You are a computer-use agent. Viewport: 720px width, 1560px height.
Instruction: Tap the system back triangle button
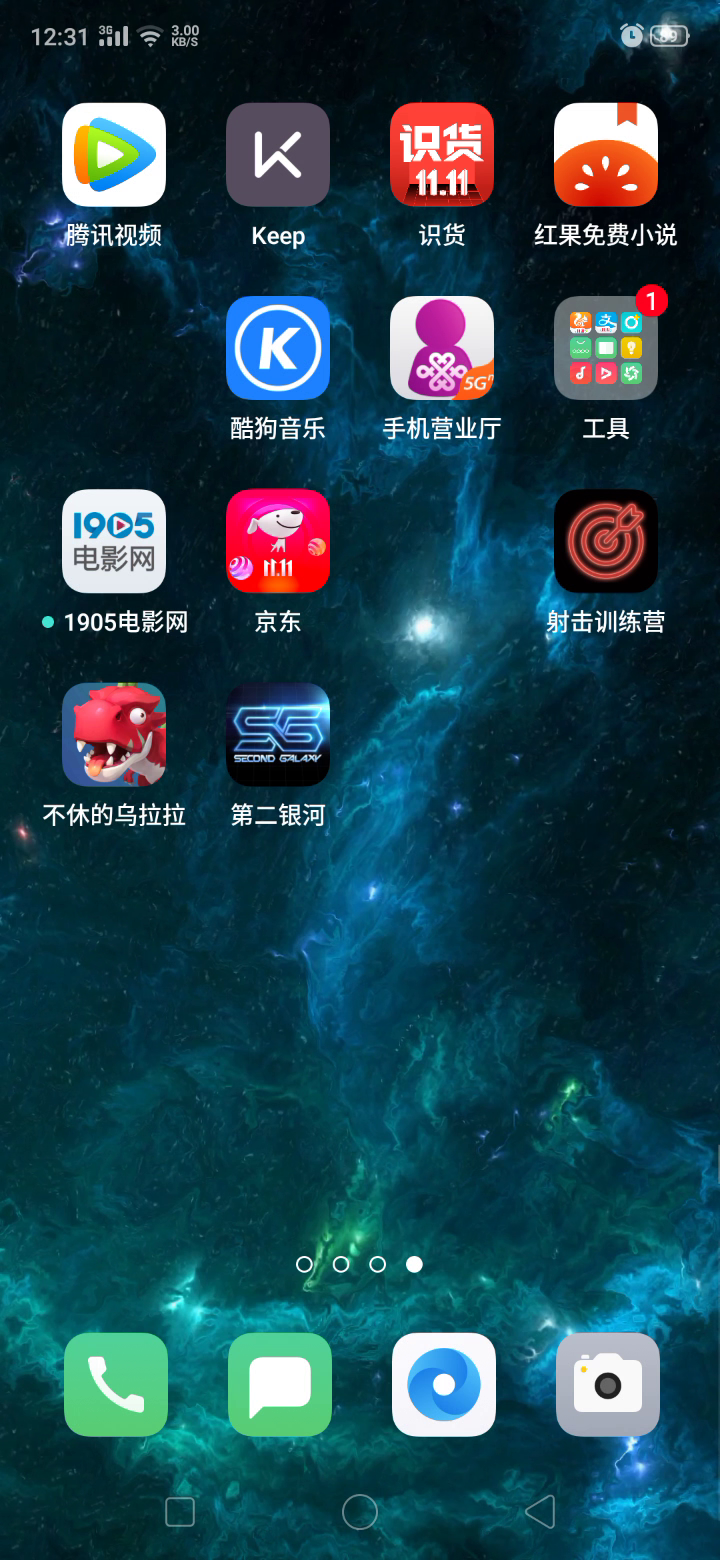point(540,1512)
